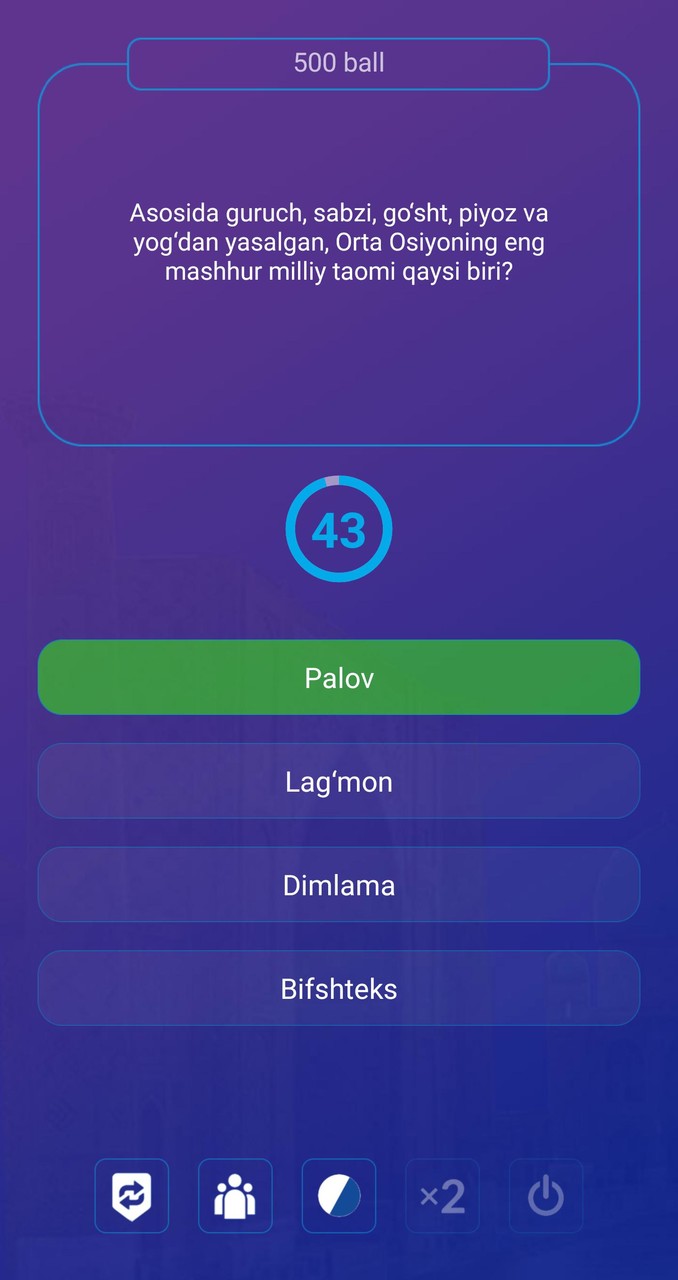Use the 50:50 lifeline
This screenshot has width=678, height=1280.
click(x=339, y=1196)
